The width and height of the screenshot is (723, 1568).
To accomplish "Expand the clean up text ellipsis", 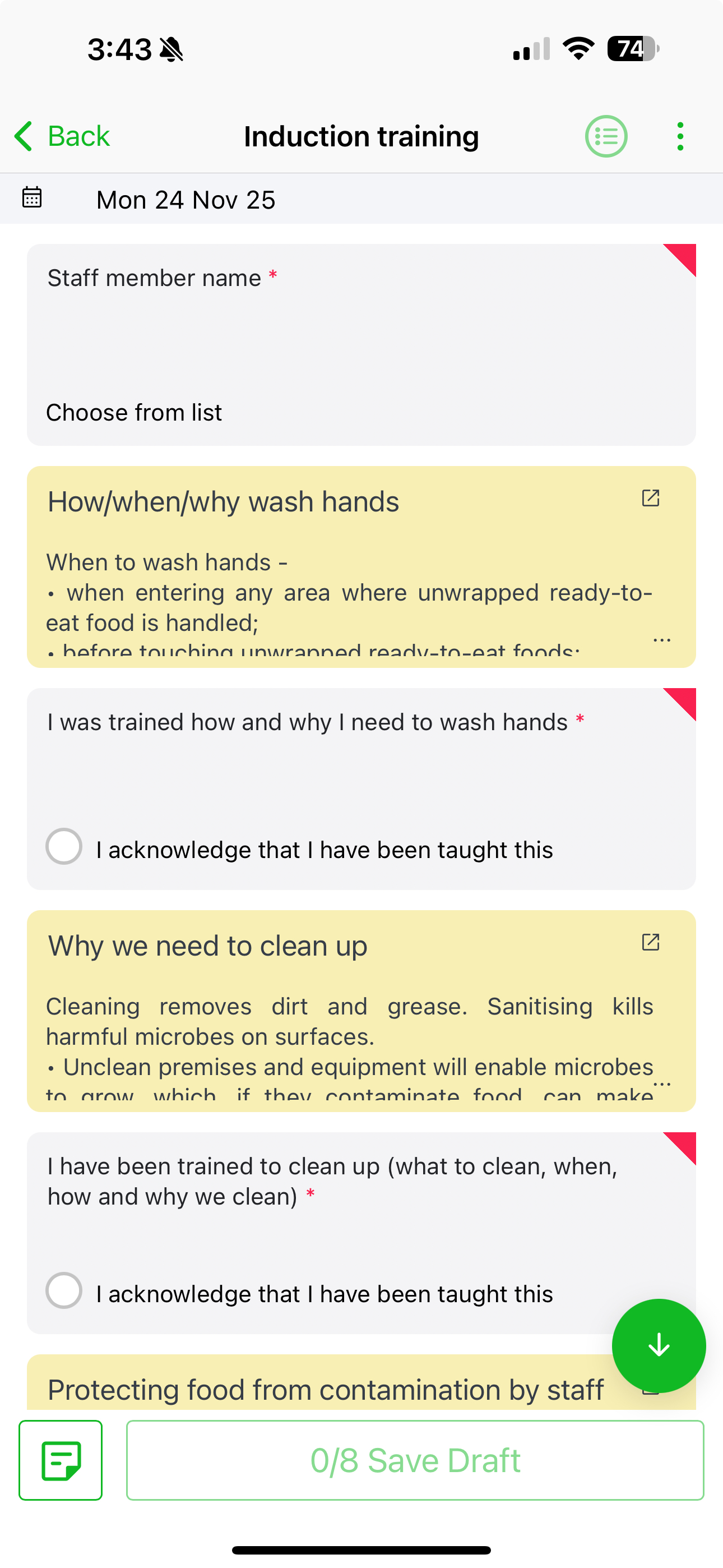I will (x=661, y=1085).
